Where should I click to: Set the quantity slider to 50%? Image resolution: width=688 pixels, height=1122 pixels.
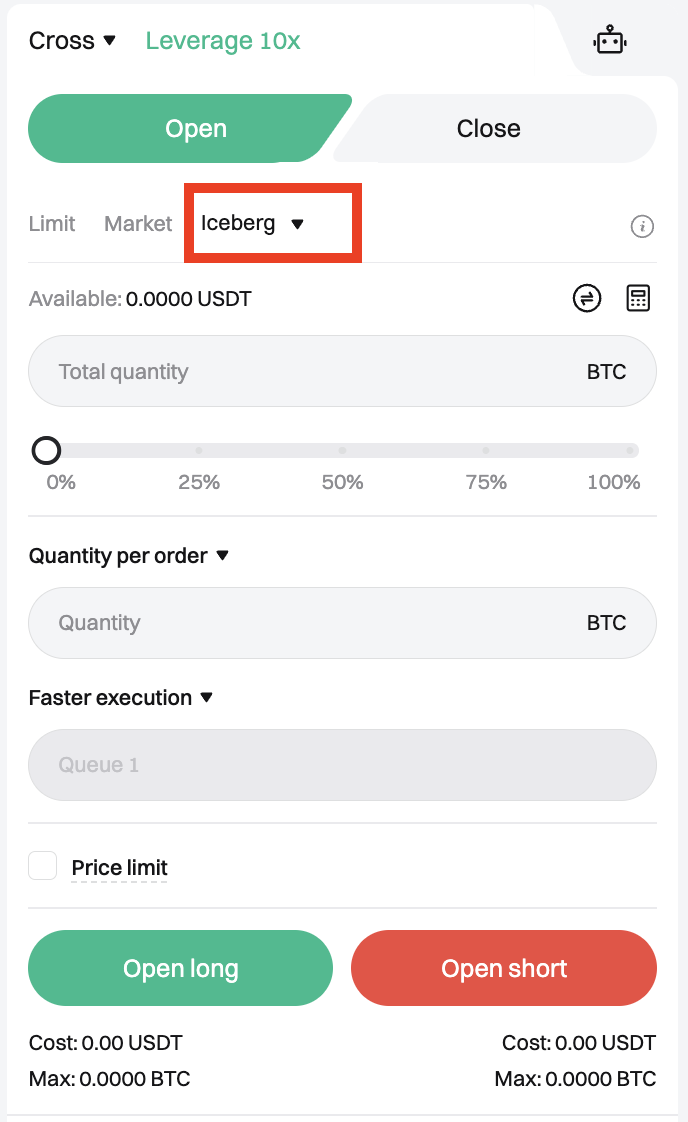(x=342, y=451)
